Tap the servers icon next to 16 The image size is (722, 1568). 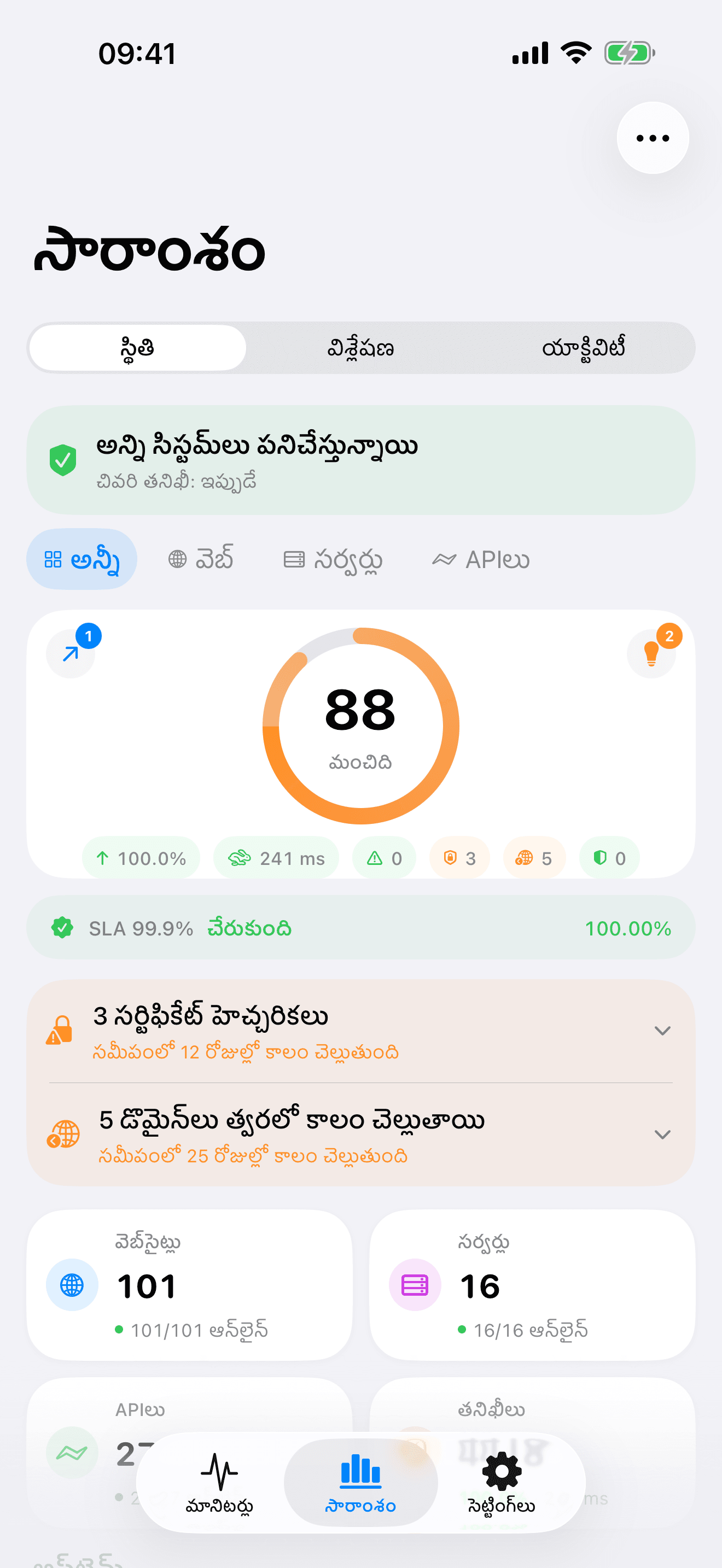point(414,1284)
